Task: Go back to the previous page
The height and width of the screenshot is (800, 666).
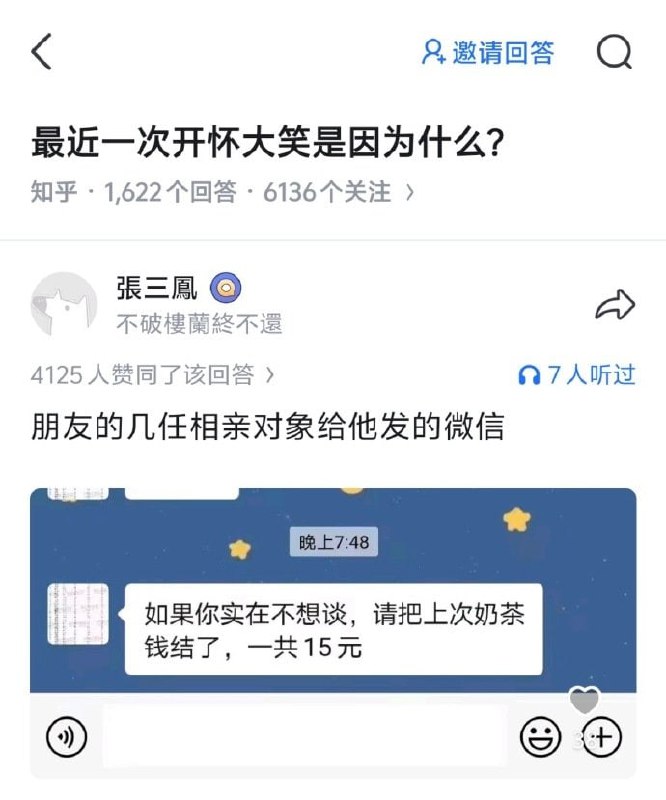Action: 42,52
